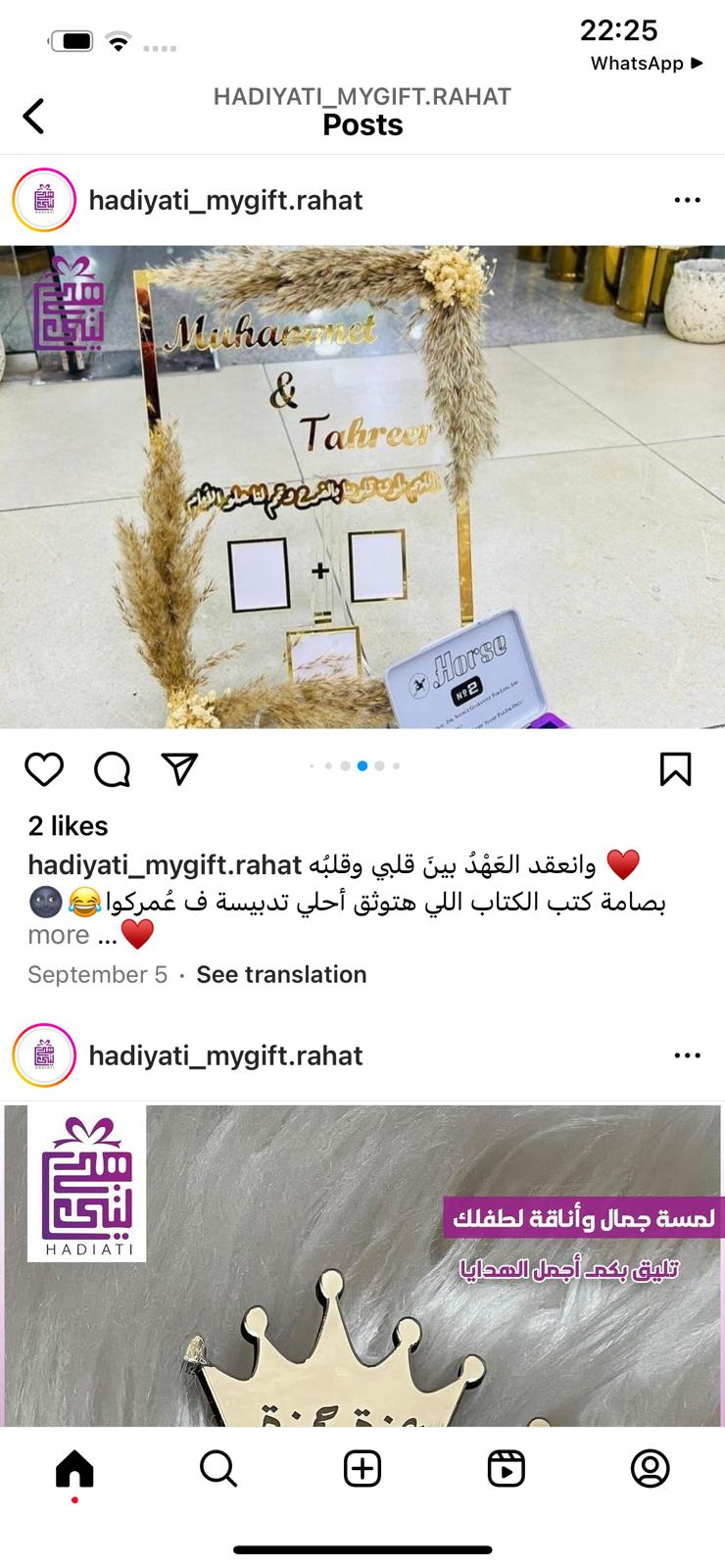Share the wedding frame post
Image resolution: width=725 pixels, height=1568 pixels.
coord(179,769)
